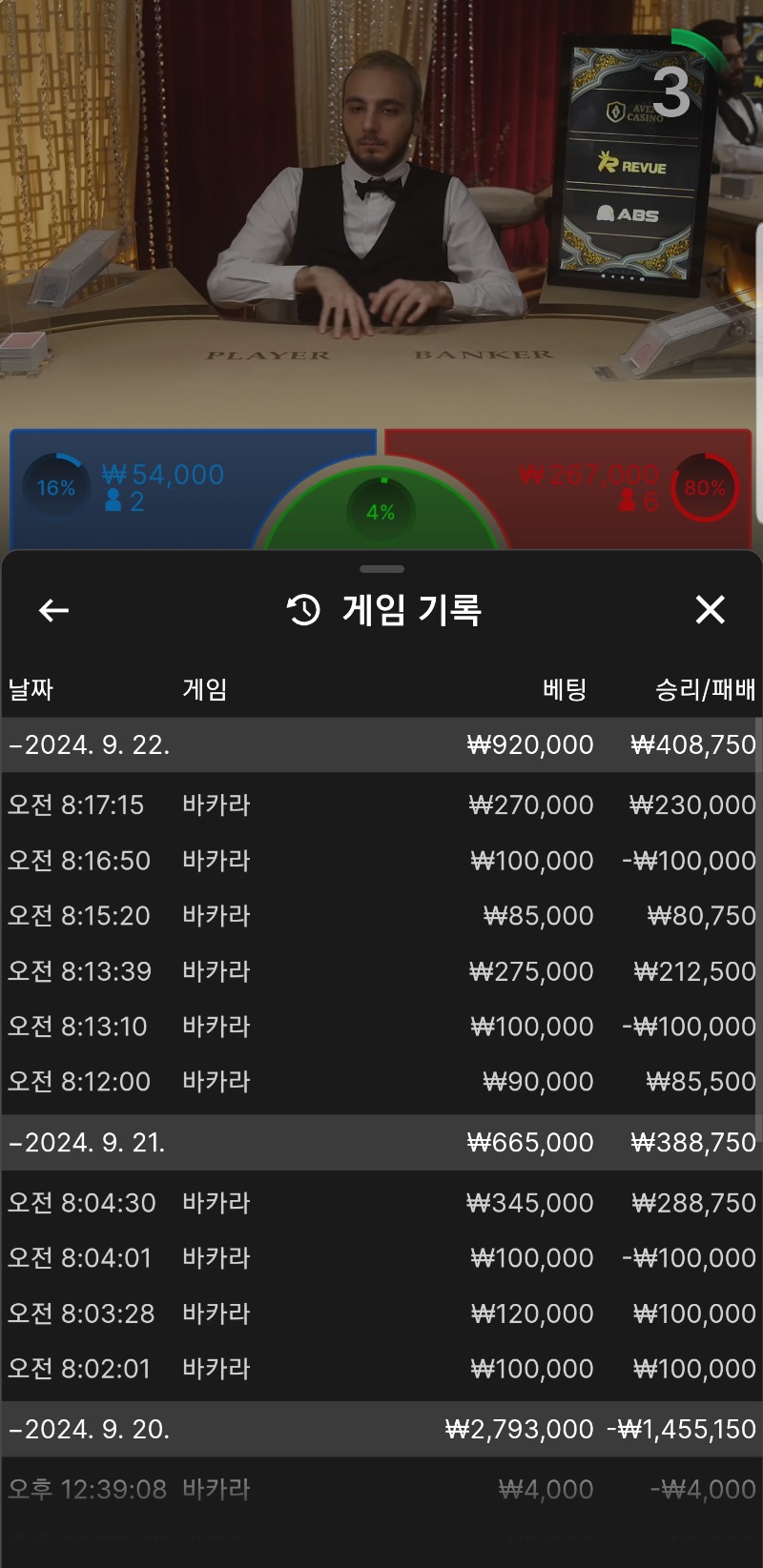The height and width of the screenshot is (1568, 763).
Task: Open the 오전 8:03:28 바카라 record
Action: point(381,1313)
